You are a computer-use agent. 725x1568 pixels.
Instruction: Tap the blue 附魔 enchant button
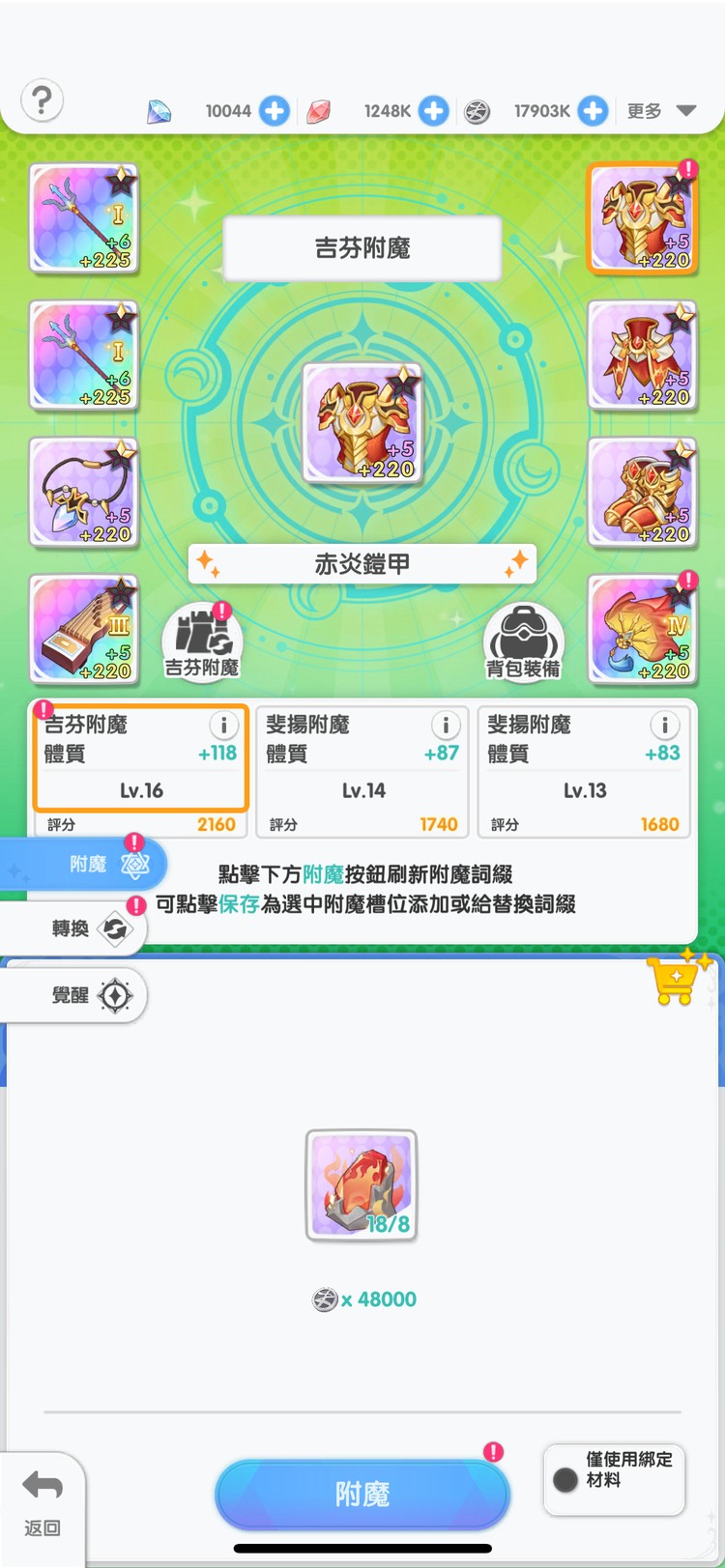point(362,1494)
